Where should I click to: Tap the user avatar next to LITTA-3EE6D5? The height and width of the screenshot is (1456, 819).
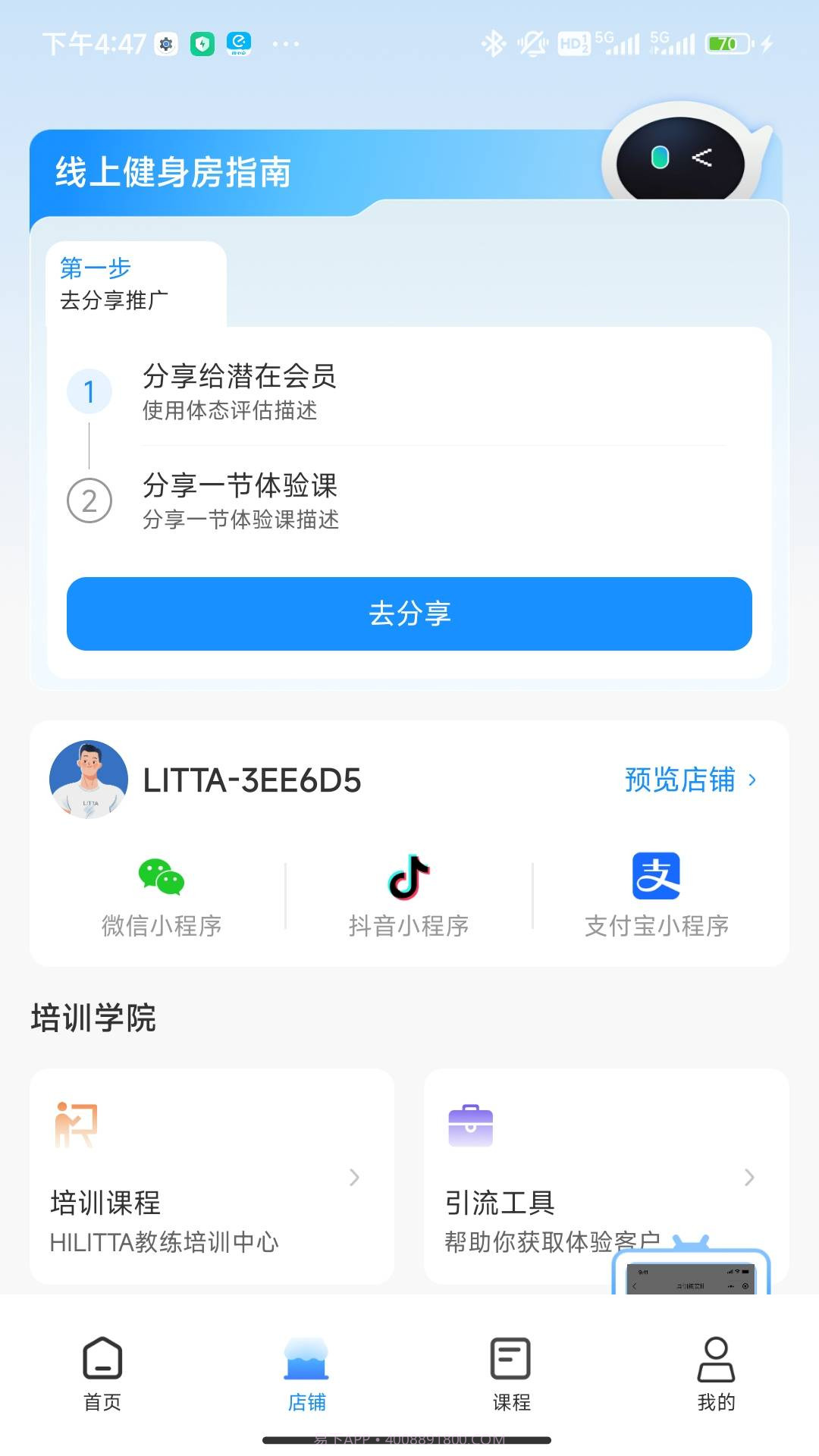click(x=89, y=780)
